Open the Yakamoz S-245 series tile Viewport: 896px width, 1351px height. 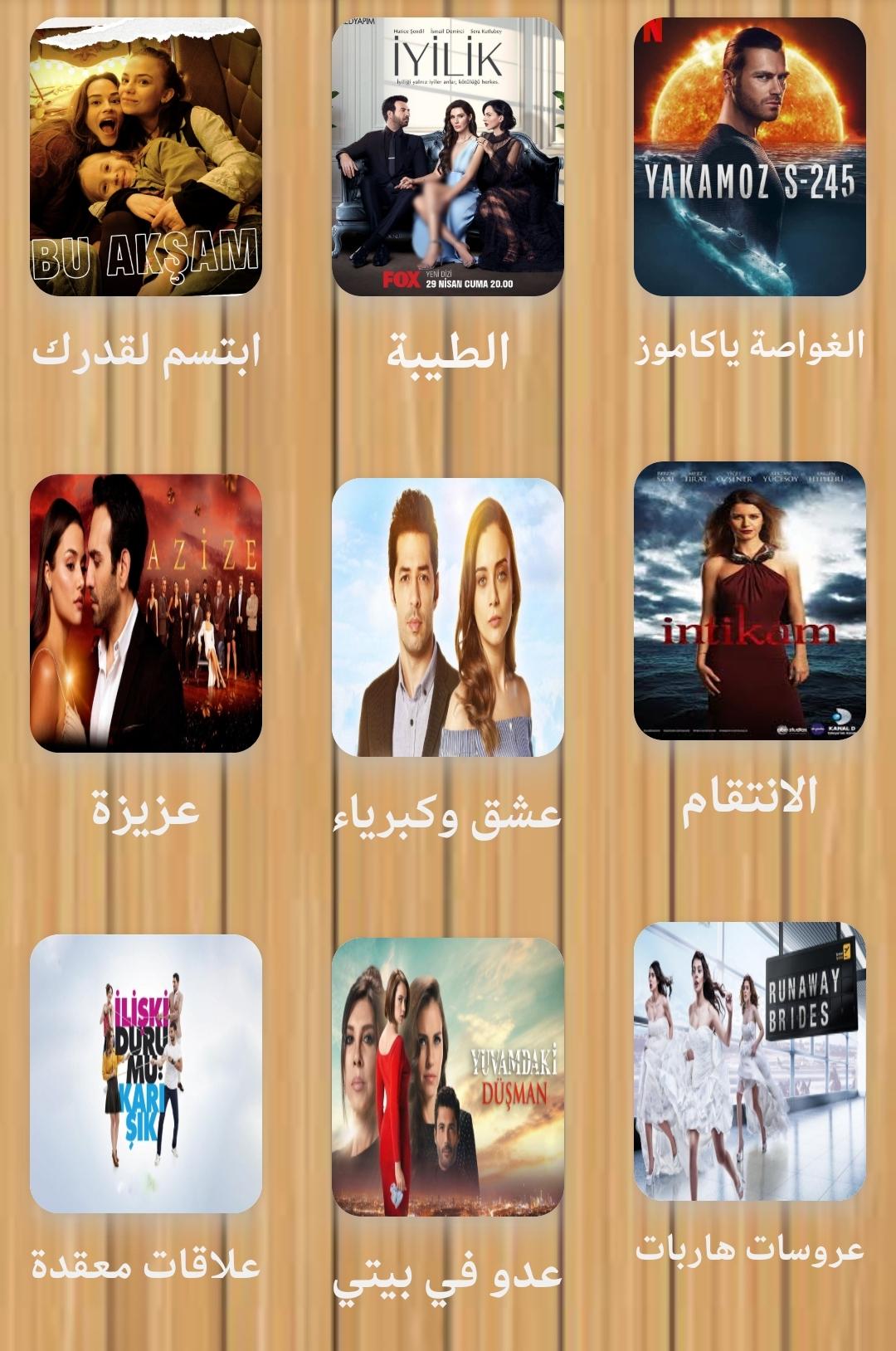[749, 158]
